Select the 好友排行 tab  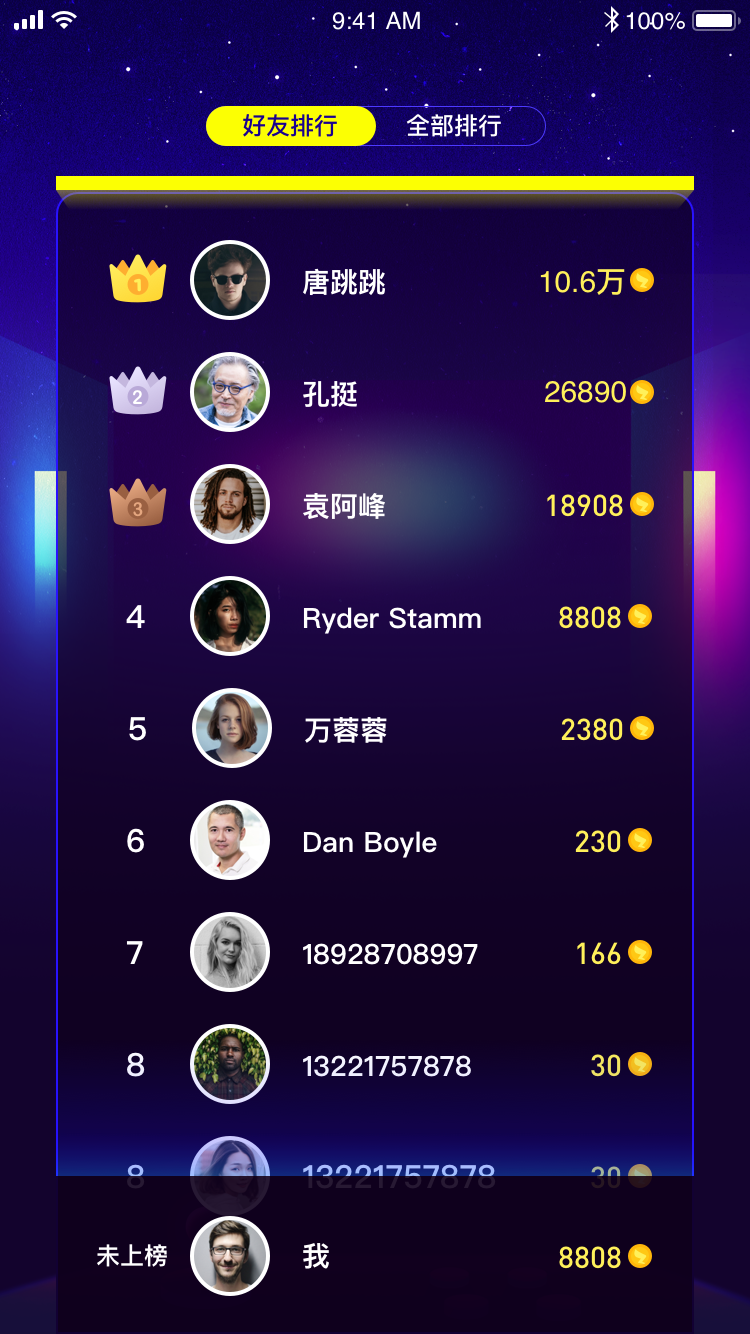(x=291, y=126)
